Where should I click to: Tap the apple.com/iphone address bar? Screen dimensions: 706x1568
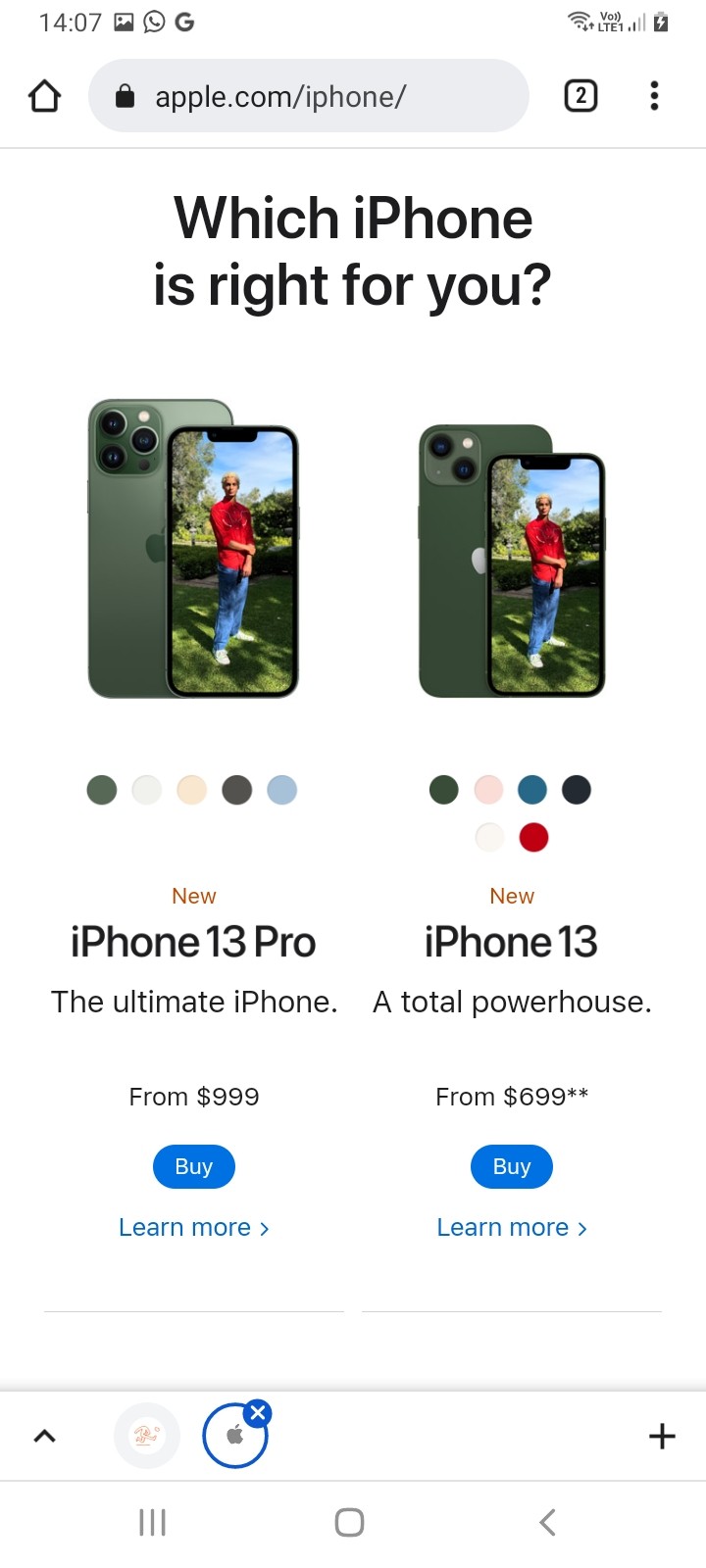[x=308, y=96]
